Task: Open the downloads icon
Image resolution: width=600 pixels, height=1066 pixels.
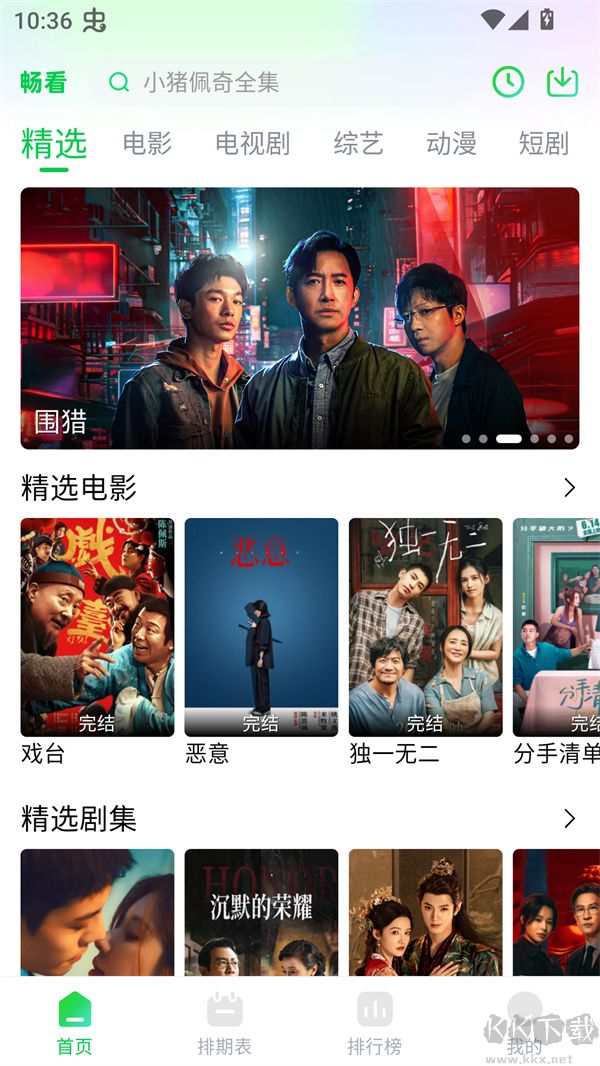Action: pyautogui.click(x=563, y=82)
